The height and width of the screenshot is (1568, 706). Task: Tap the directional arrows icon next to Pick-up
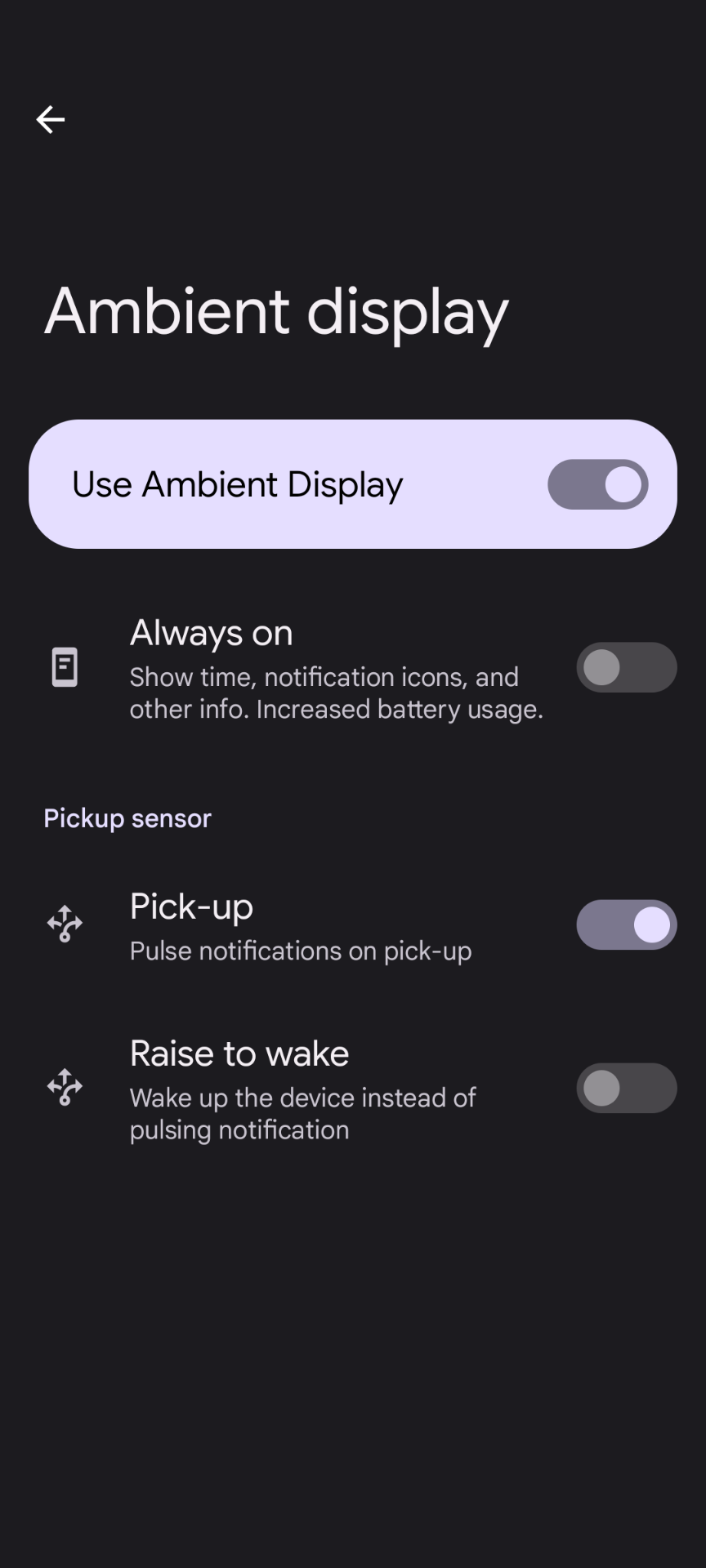(65, 924)
